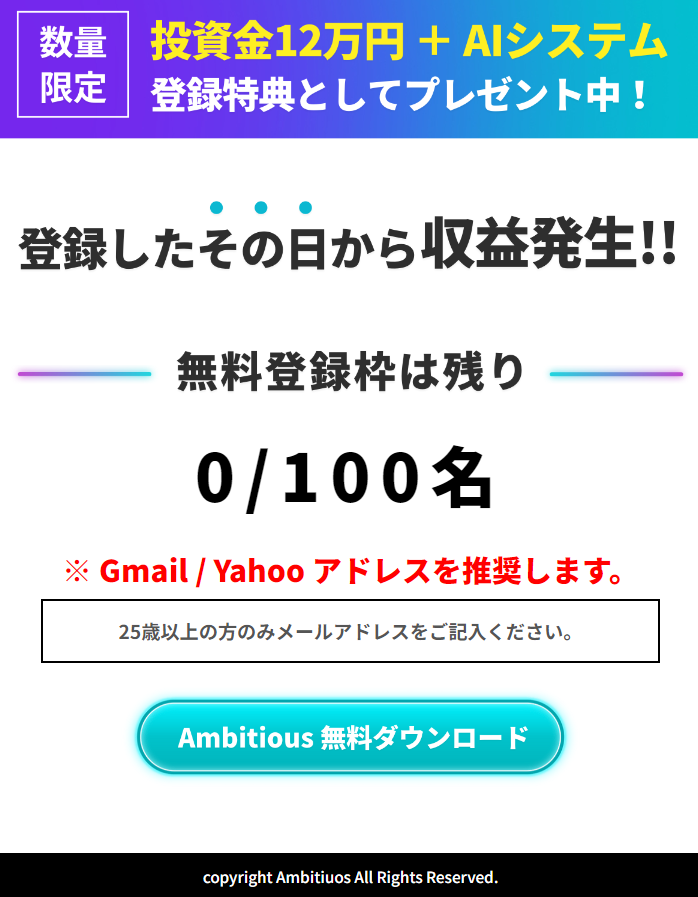The width and height of the screenshot is (698, 897).
Task: Tap Ambitious 無料ダウンロード button
Action: [x=350, y=738]
